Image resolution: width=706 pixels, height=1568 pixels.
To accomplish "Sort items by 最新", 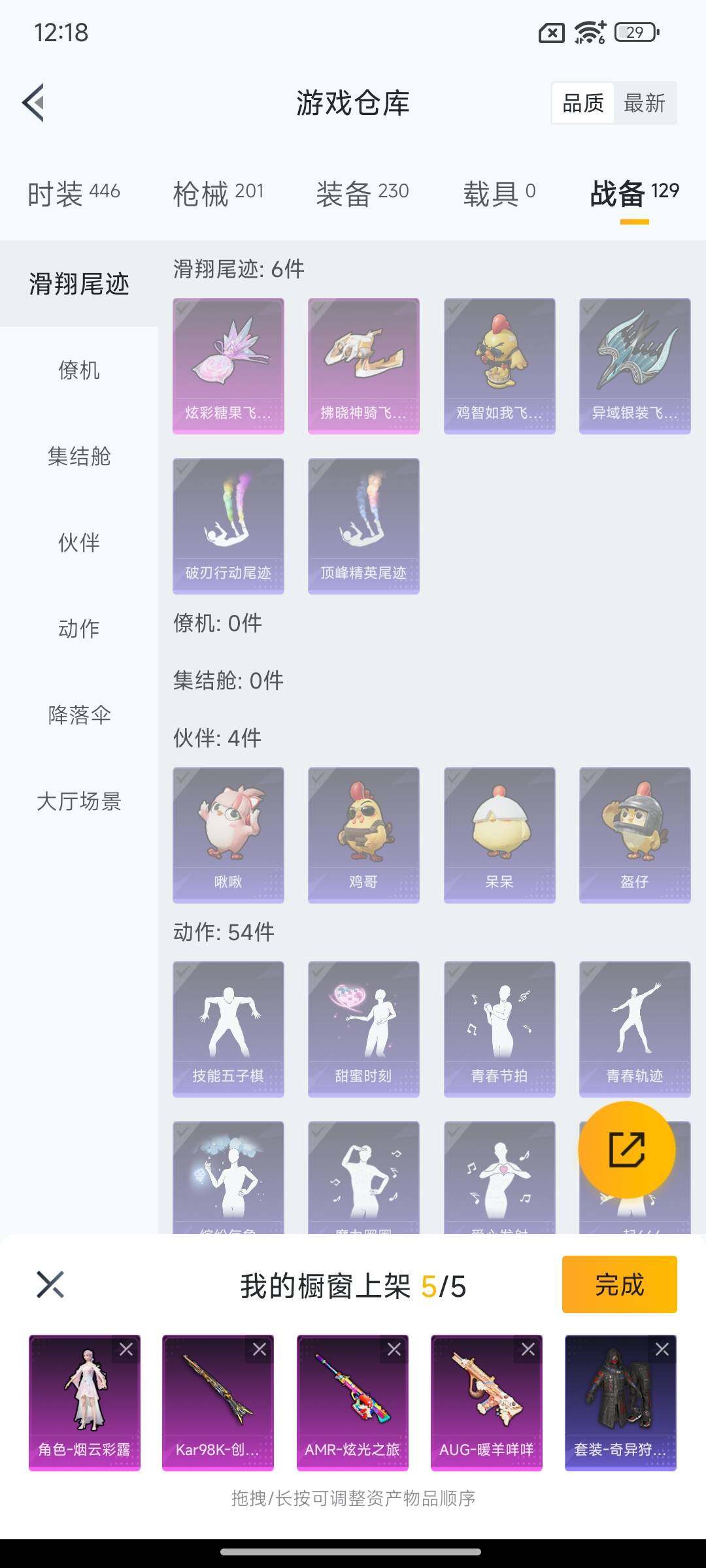I will (x=644, y=103).
